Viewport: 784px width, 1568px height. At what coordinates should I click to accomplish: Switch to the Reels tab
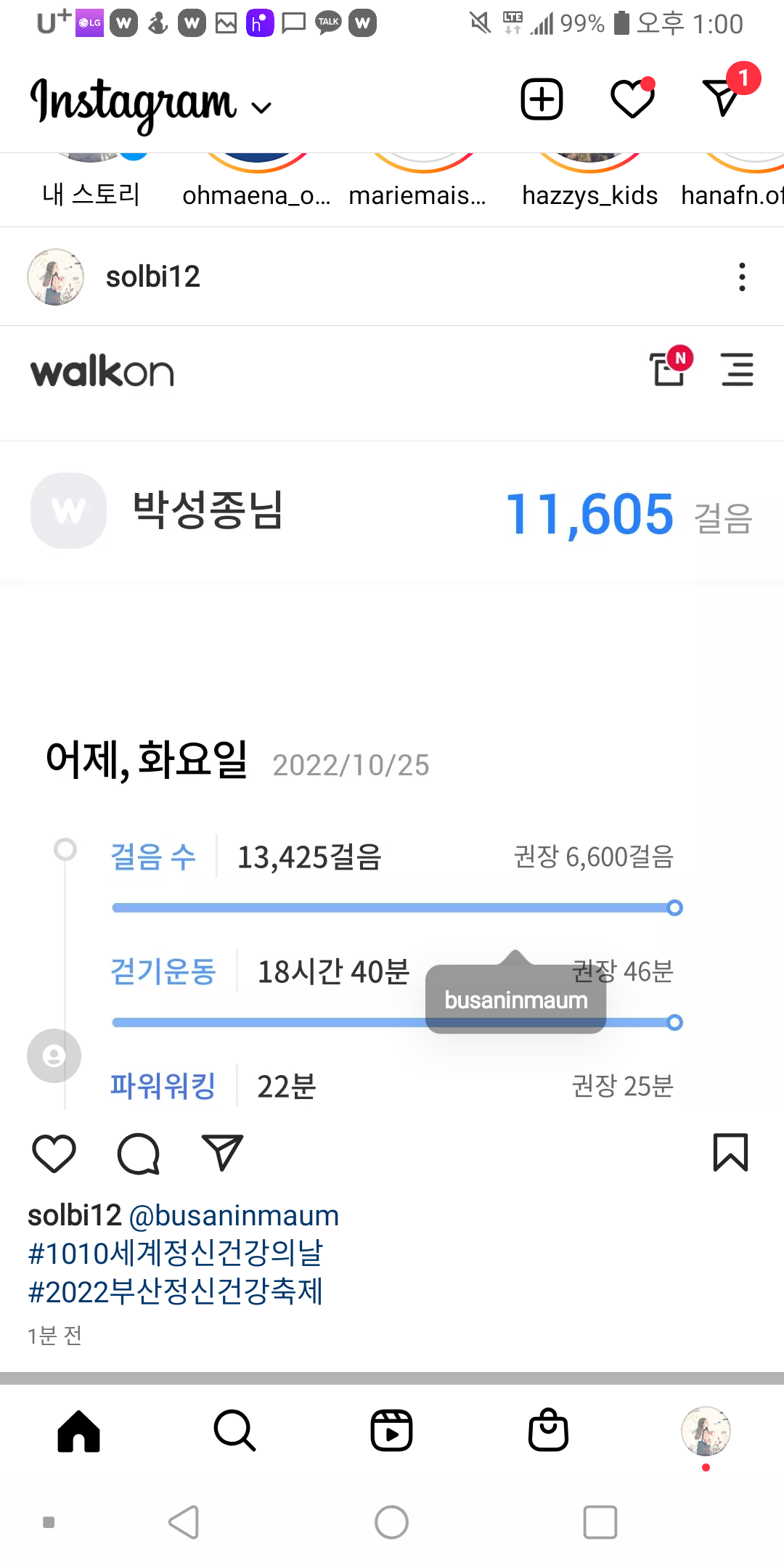tap(391, 1431)
